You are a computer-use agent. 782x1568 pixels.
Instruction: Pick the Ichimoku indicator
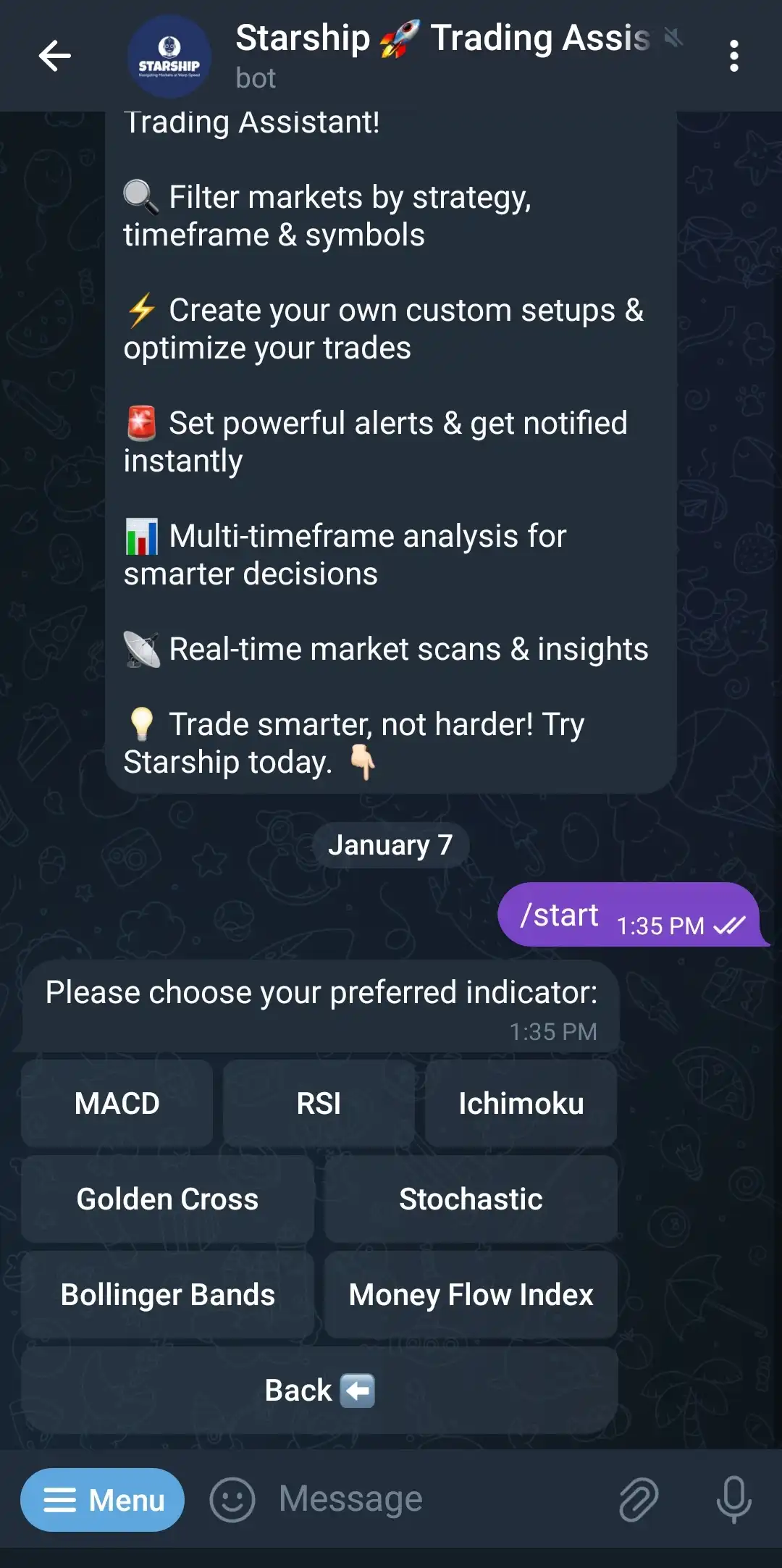point(521,1104)
